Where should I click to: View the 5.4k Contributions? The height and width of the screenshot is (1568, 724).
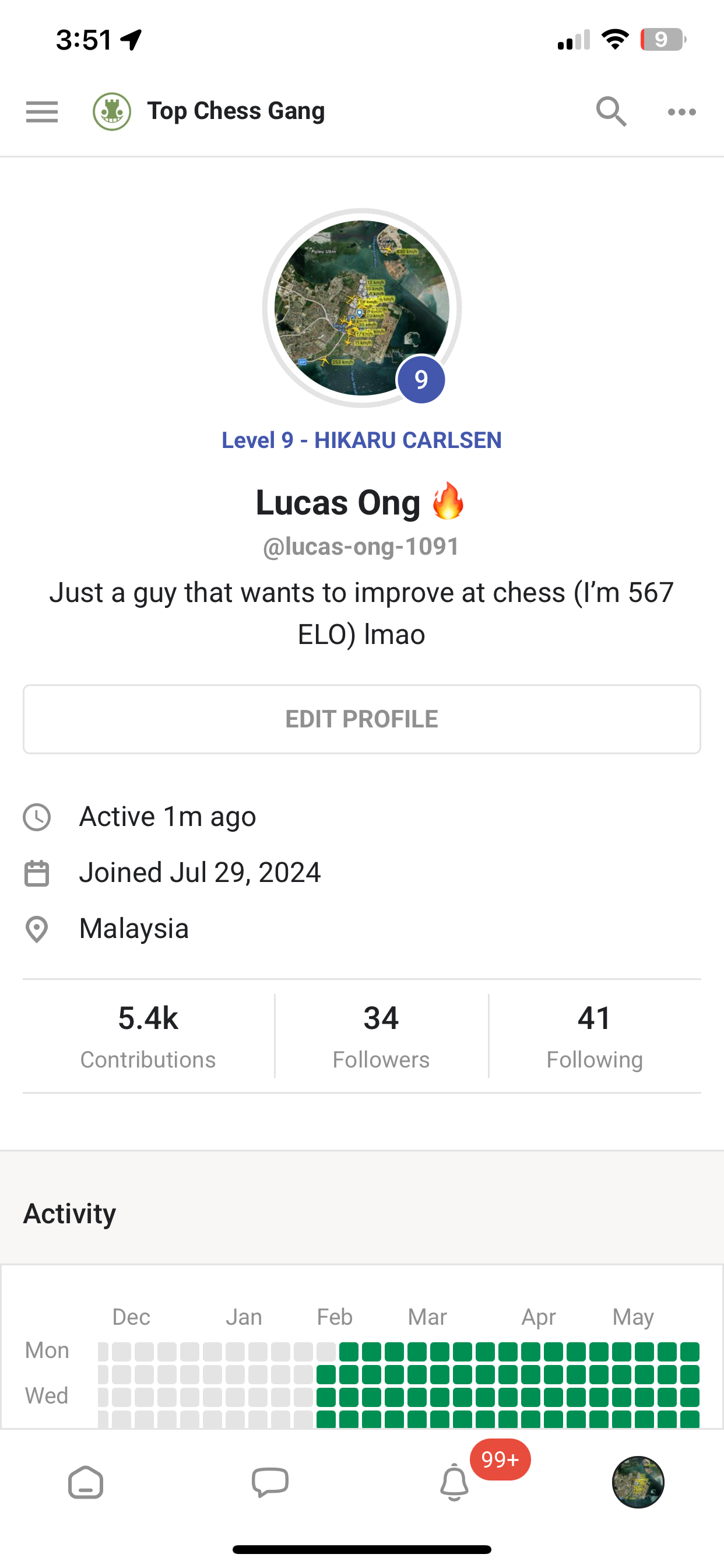point(148,1035)
